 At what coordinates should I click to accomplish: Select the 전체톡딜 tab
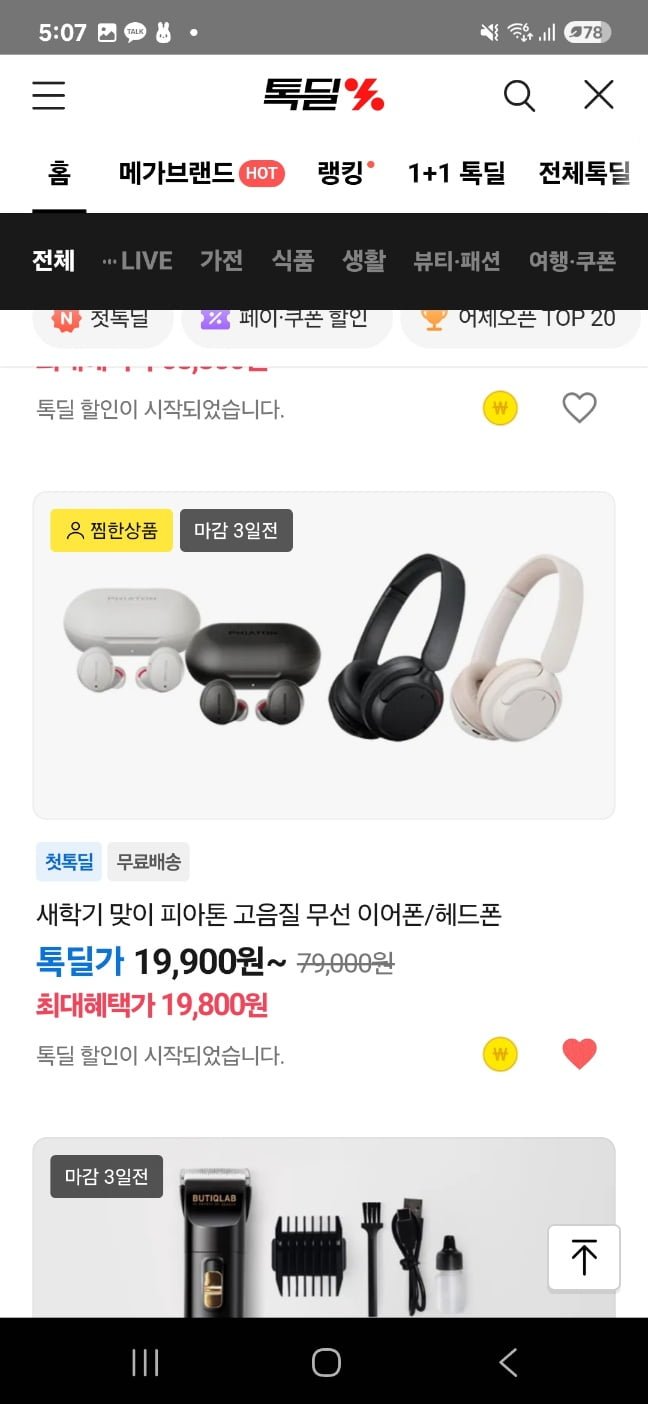[585, 173]
